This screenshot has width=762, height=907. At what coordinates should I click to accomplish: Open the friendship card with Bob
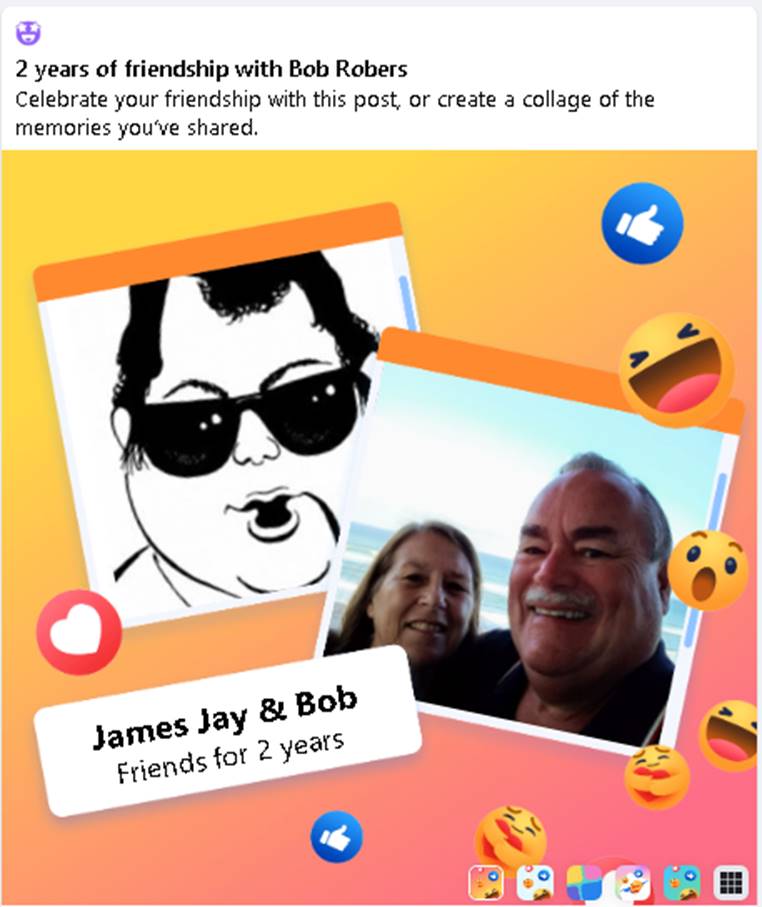tap(380, 500)
